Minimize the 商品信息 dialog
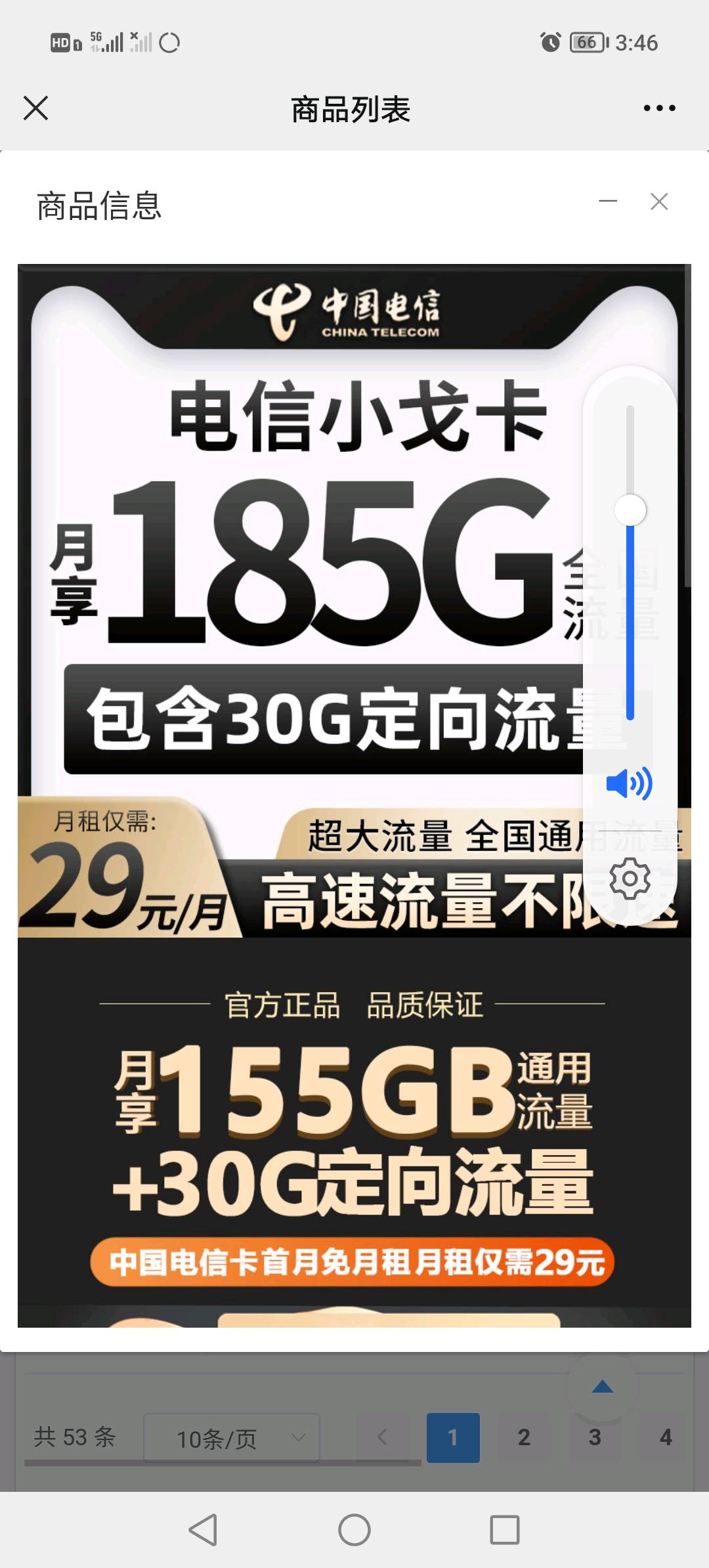The height and width of the screenshot is (1568, 709). tap(608, 202)
